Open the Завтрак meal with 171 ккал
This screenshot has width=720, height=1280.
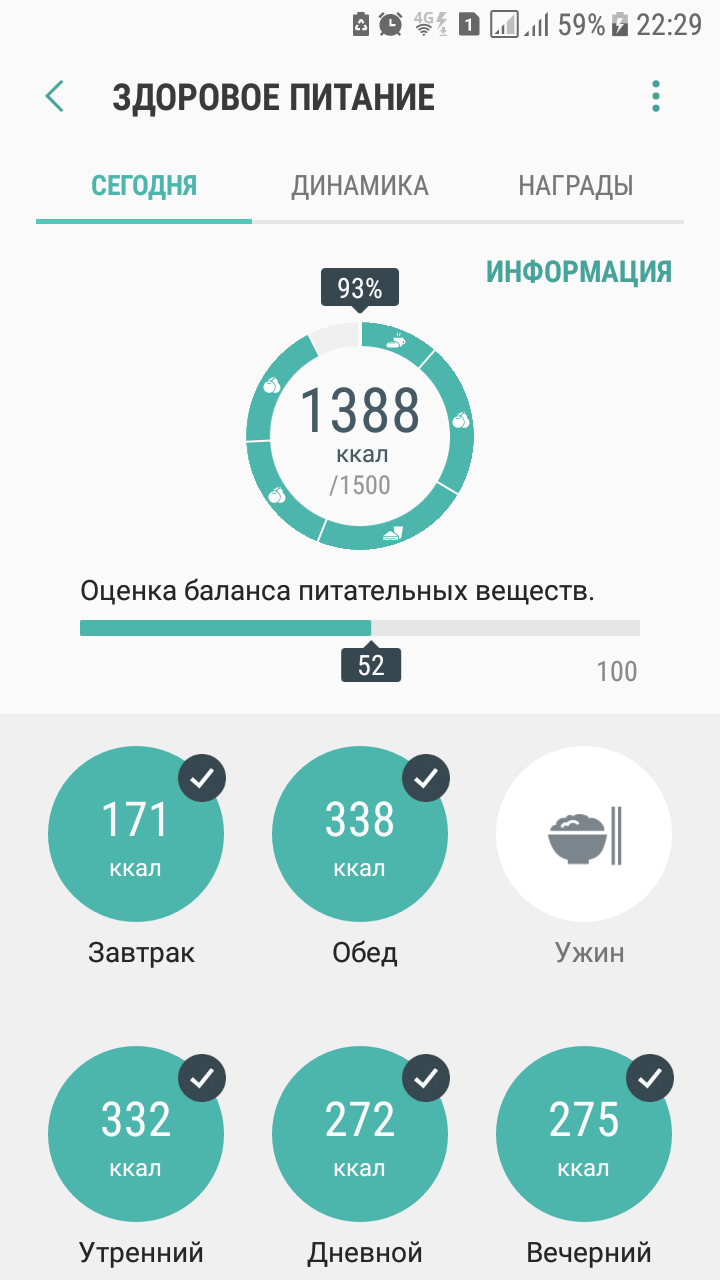tap(136, 835)
